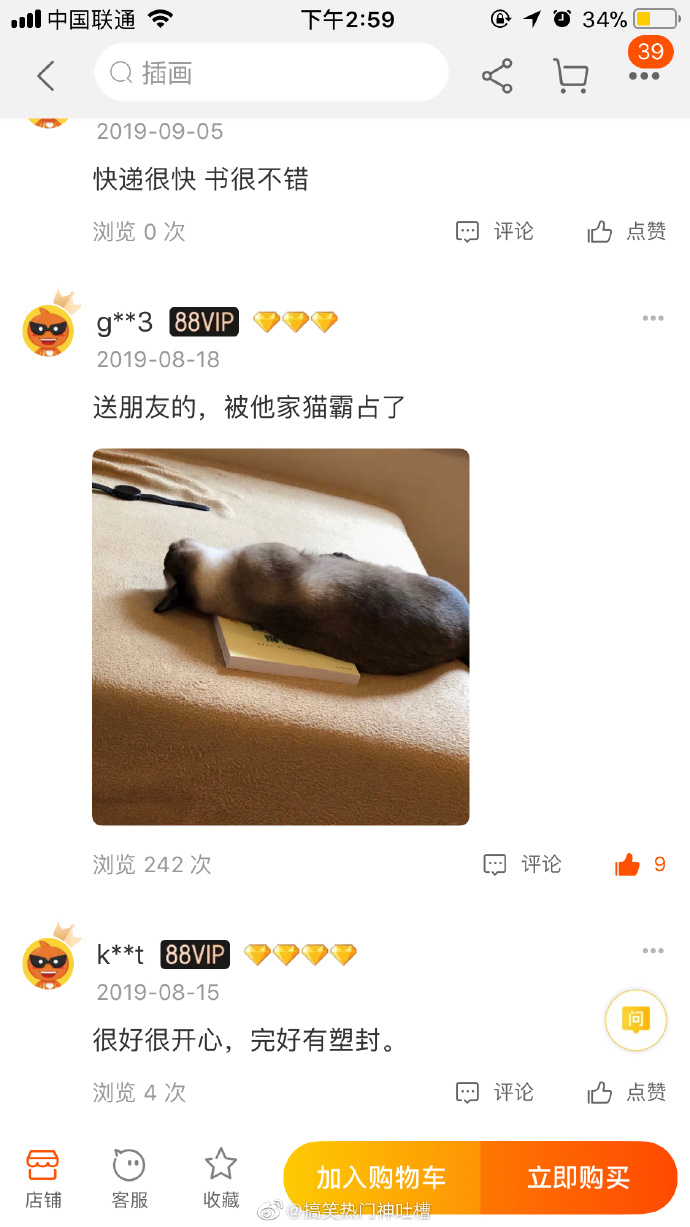Like k**t's 很好很开心 review

pyautogui.click(x=627, y=1092)
